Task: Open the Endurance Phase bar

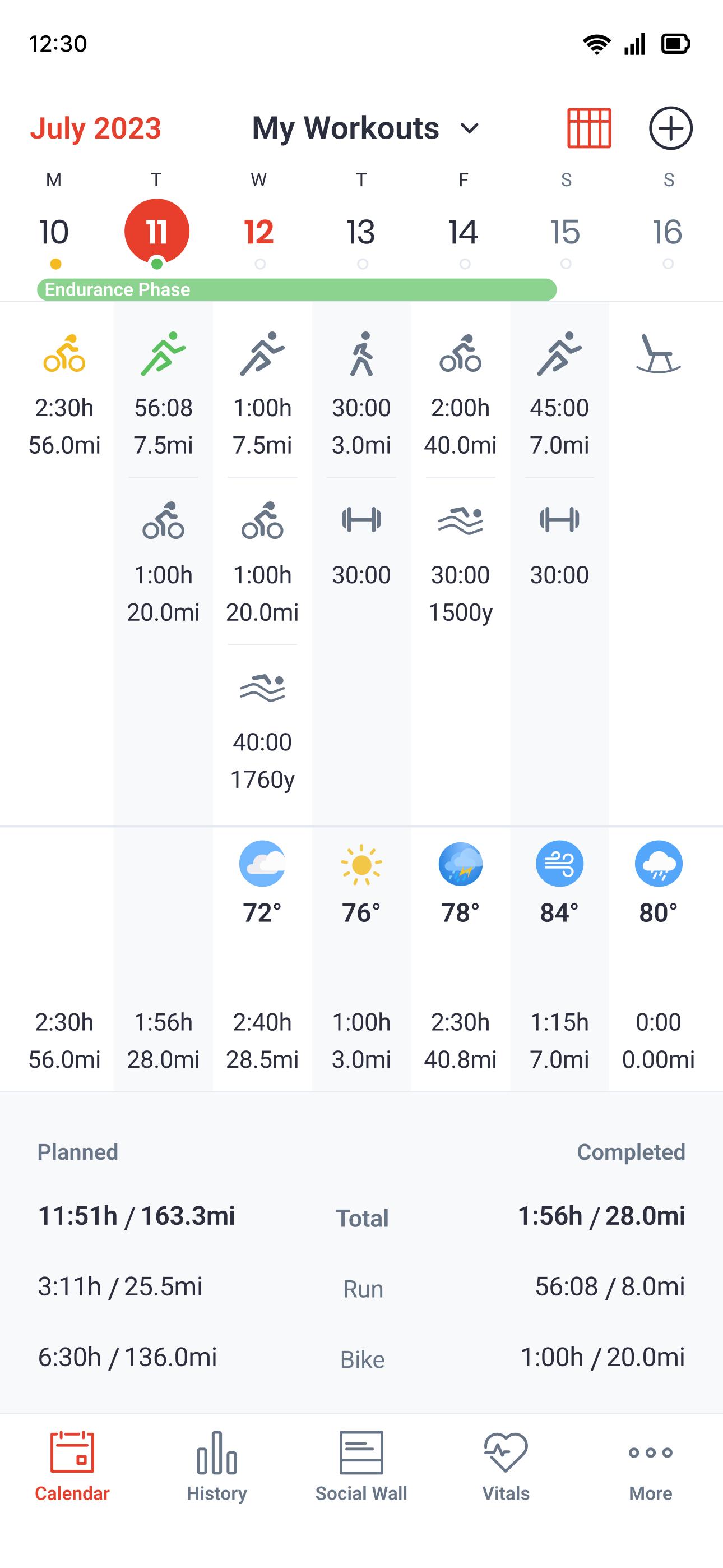Action: tap(296, 290)
